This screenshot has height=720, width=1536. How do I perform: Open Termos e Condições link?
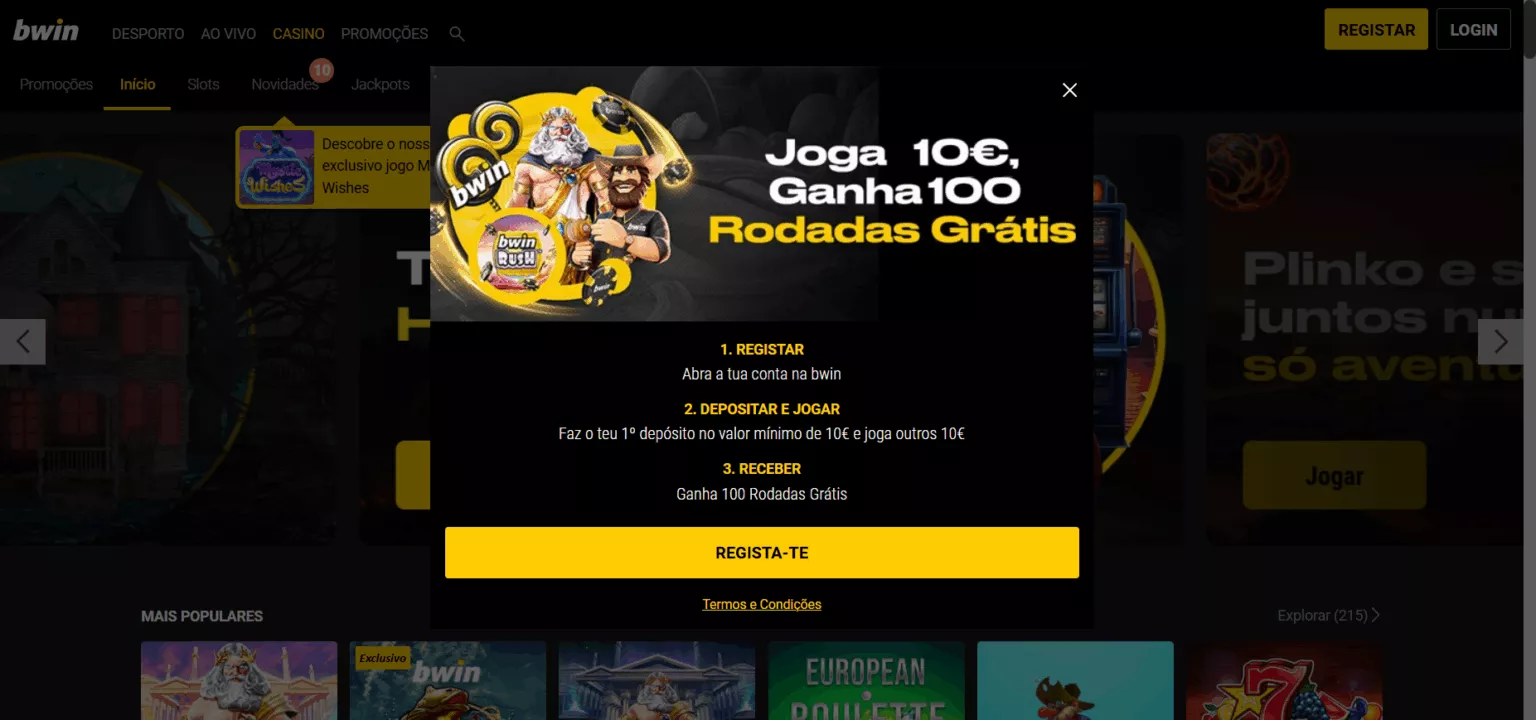761,604
